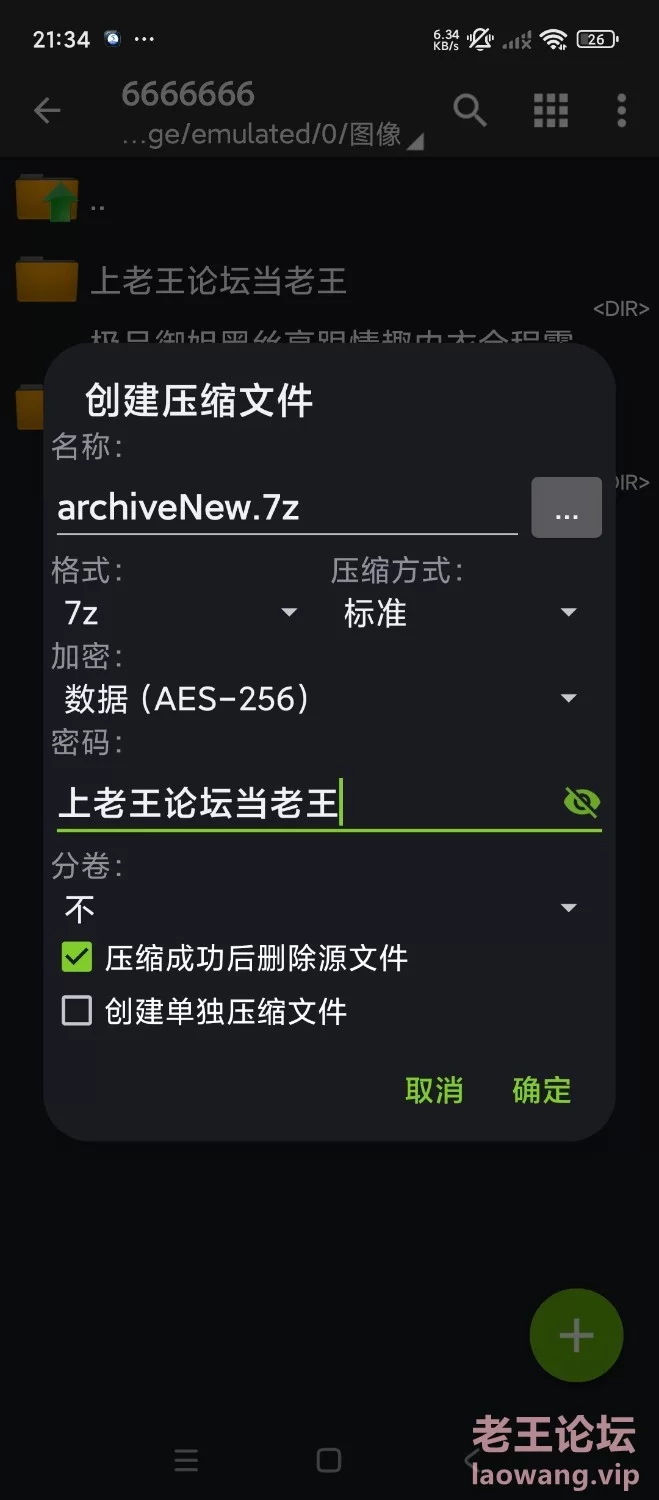Uncheck 压缩成功后删除源文件 checkbox
This screenshot has width=659, height=1500.
(77, 958)
